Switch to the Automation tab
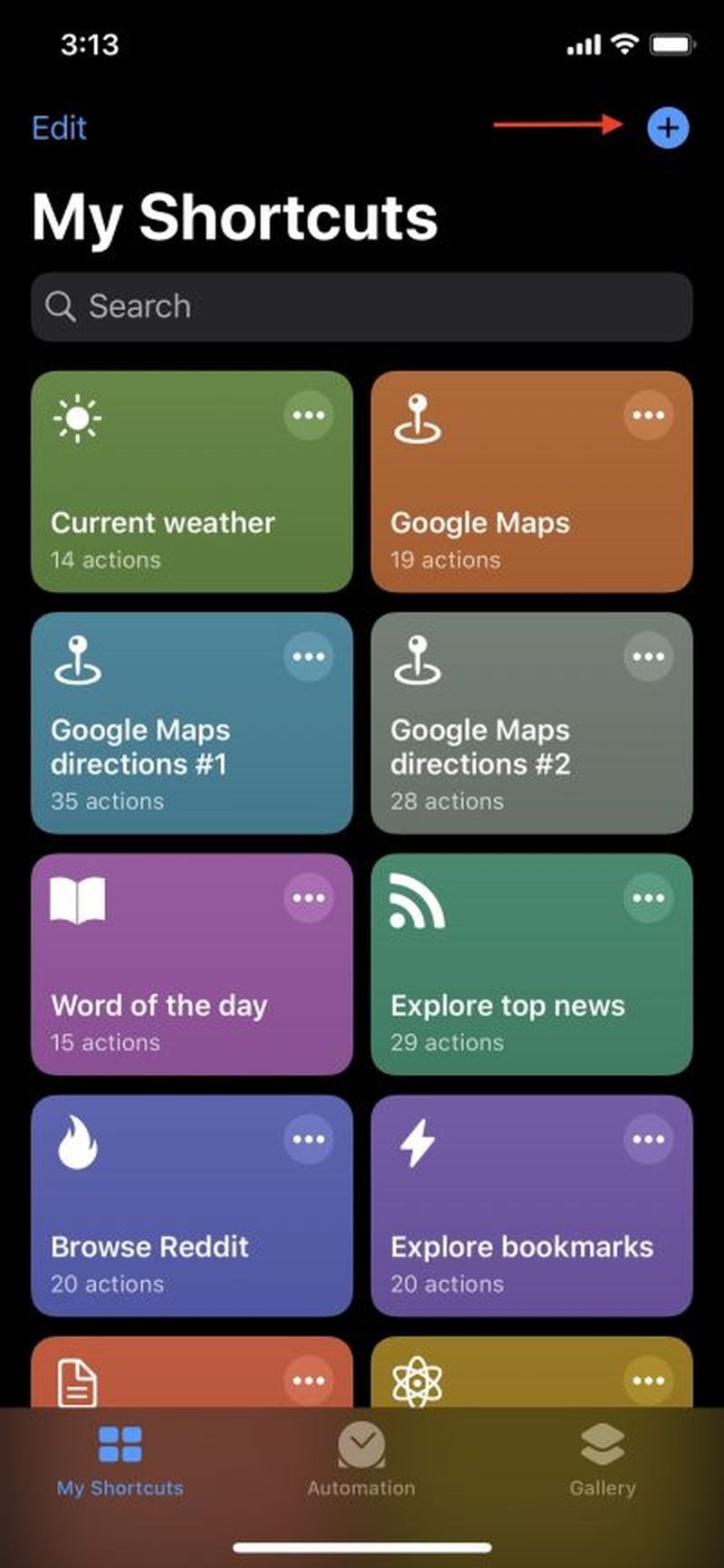This screenshot has height=1568, width=724. point(361,1459)
